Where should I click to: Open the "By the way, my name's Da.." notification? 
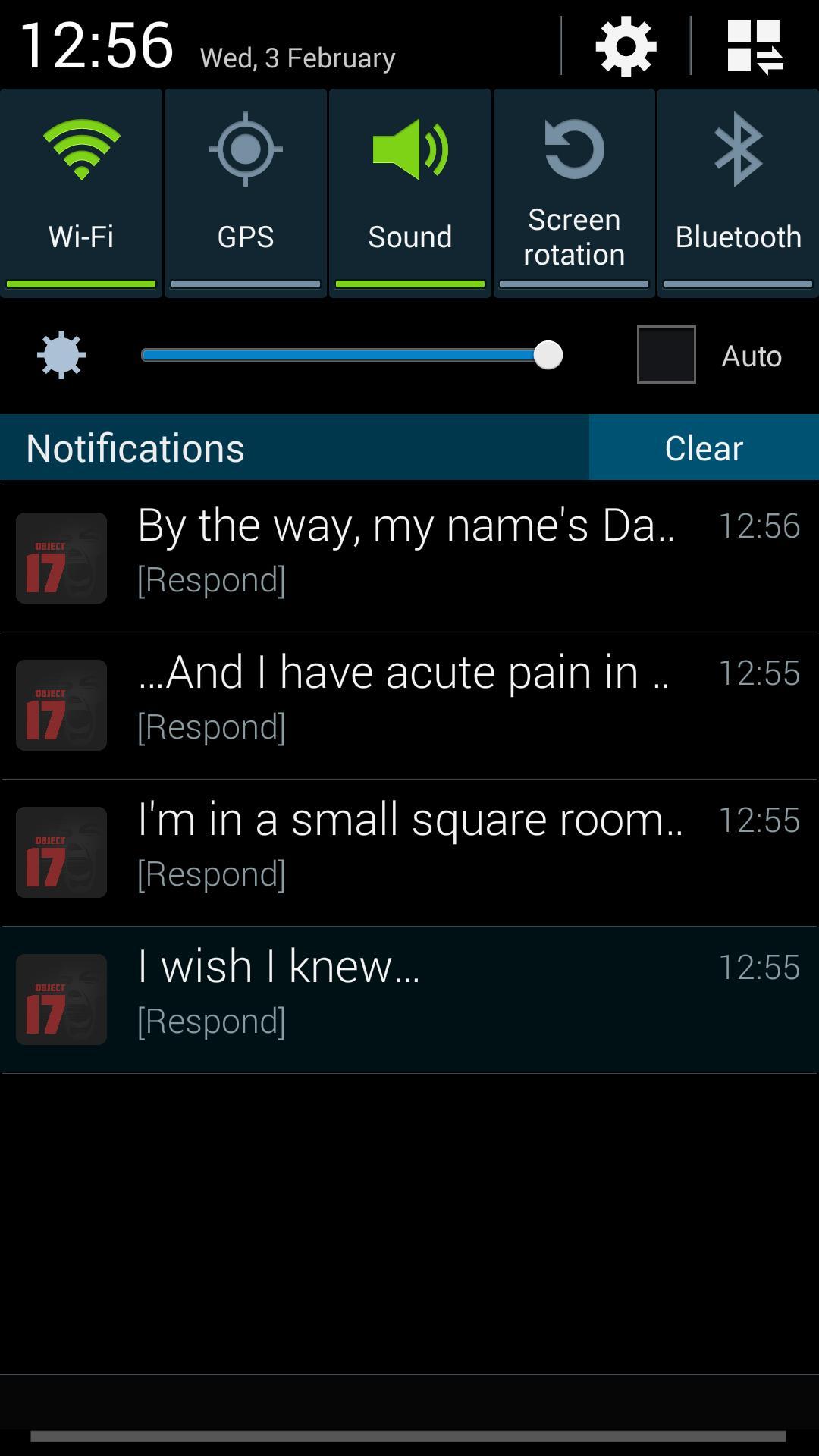coord(409,557)
